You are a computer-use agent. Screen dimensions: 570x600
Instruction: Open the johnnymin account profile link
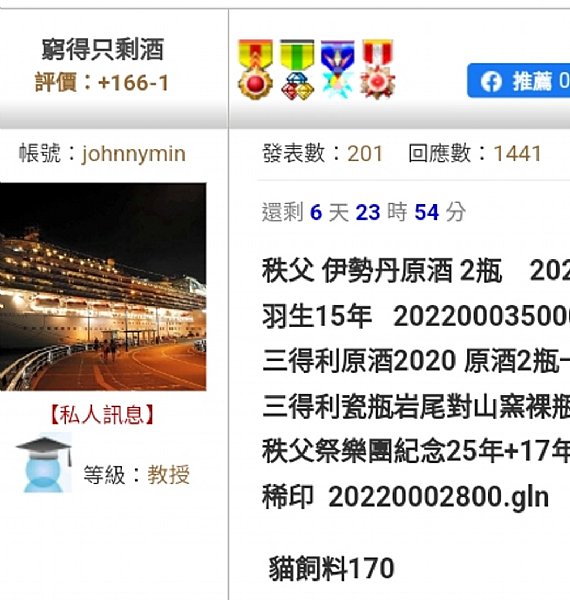tap(133, 154)
